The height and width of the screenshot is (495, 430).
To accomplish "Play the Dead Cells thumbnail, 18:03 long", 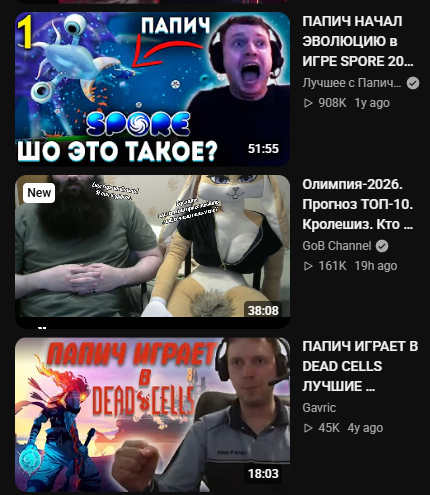I will 152,415.
